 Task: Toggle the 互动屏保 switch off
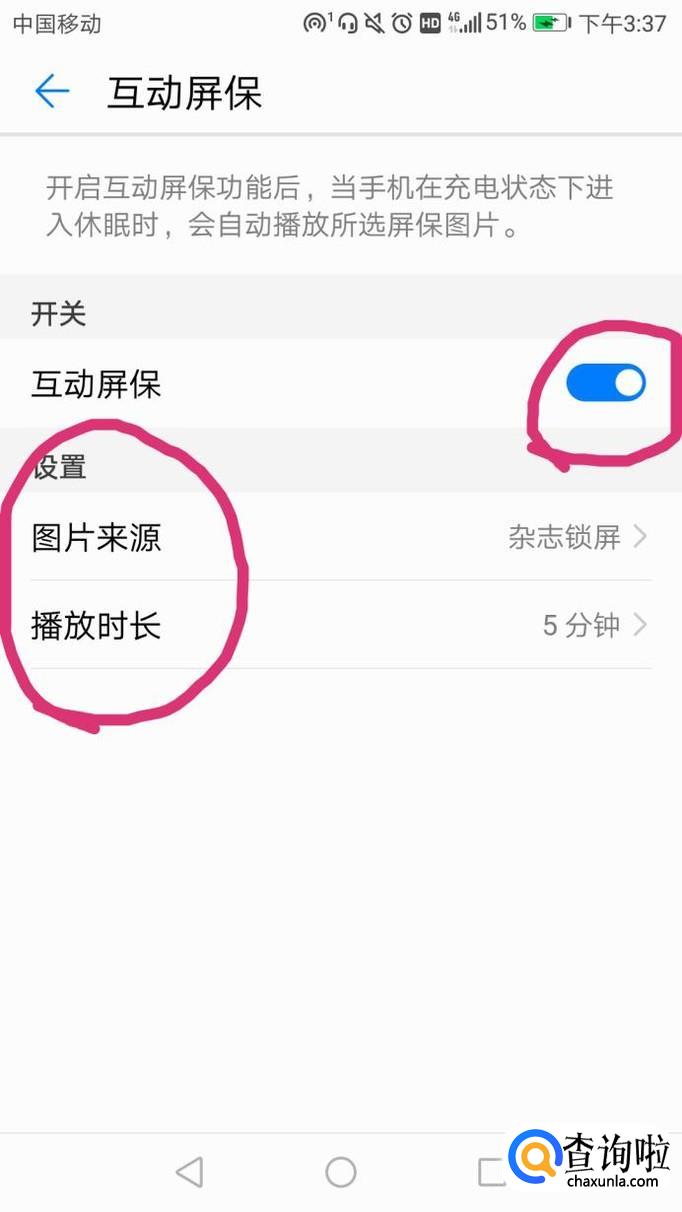click(605, 383)
